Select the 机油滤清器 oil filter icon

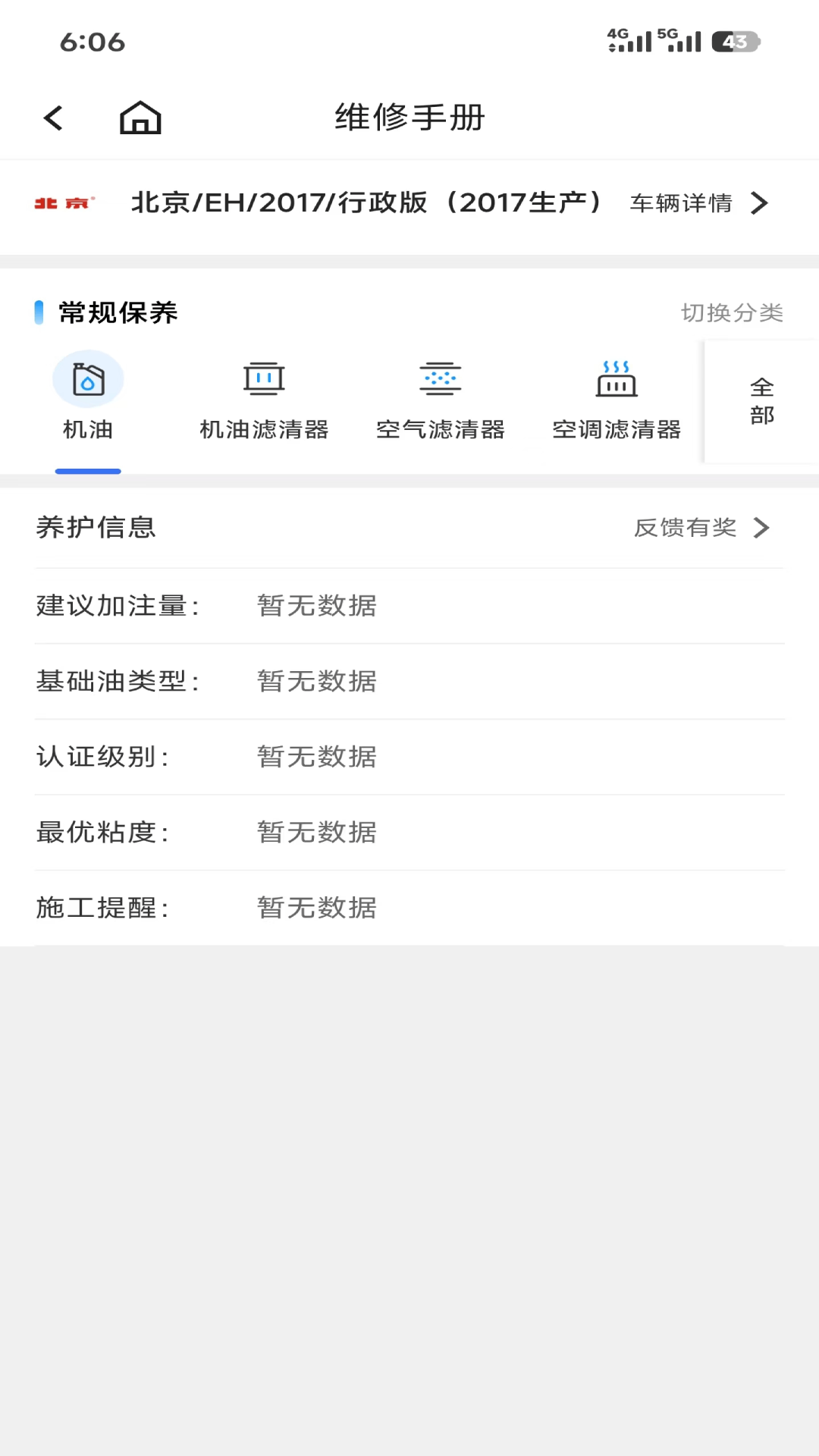pos(264,378)
